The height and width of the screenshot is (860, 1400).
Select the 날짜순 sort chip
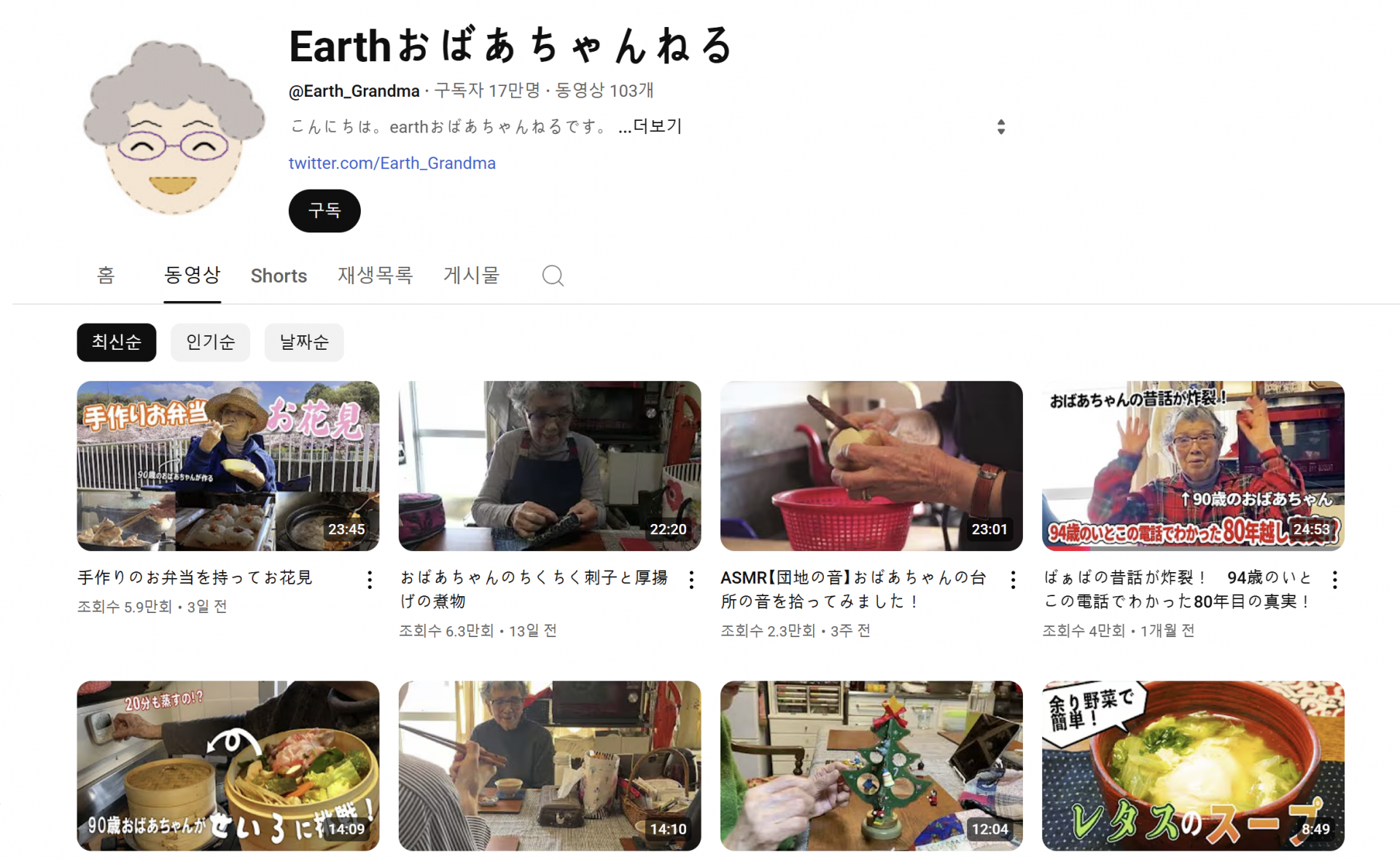(x=304, y=342)
